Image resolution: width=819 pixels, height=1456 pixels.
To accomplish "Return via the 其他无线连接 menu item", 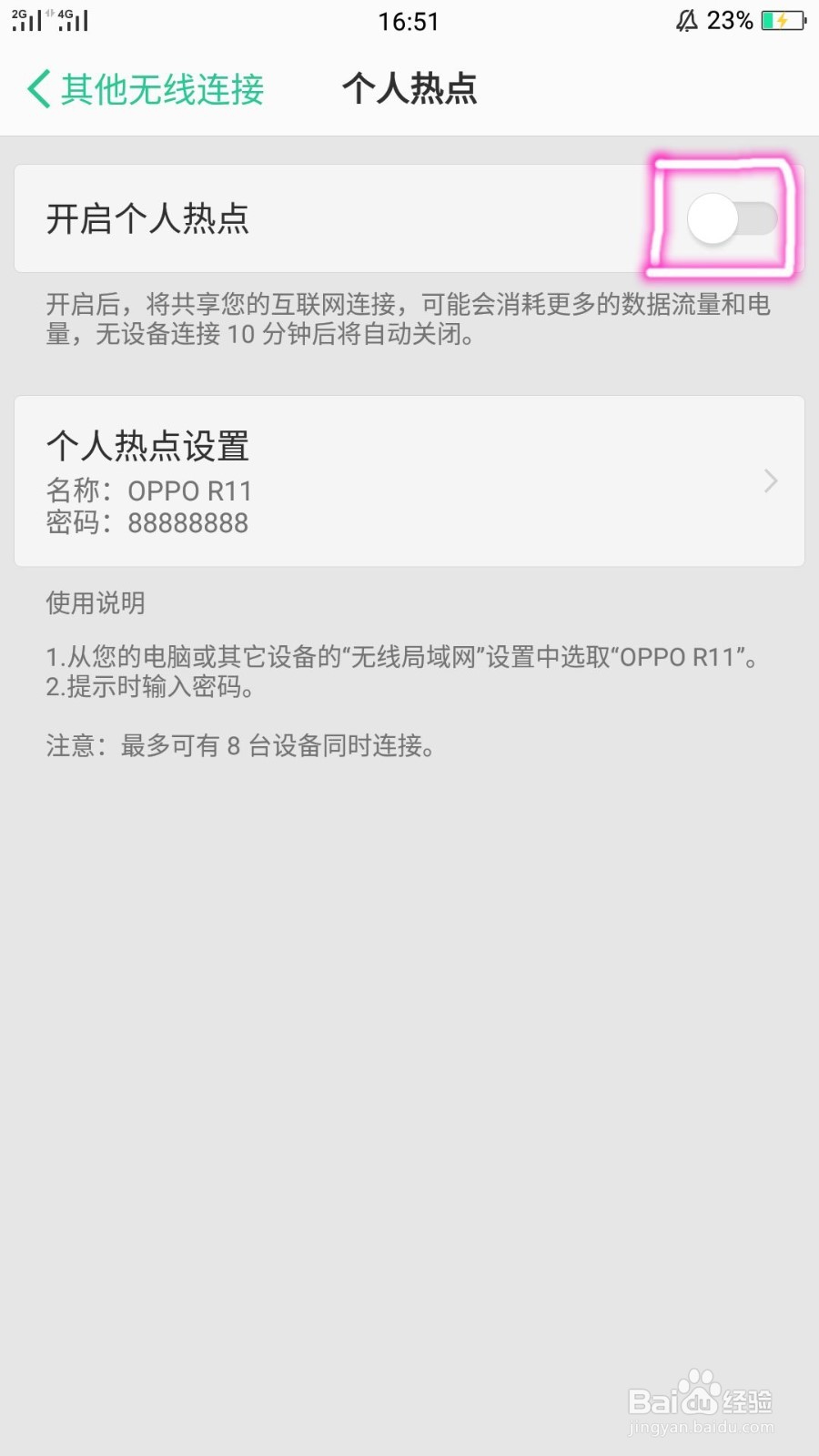I will pos(162,89).
